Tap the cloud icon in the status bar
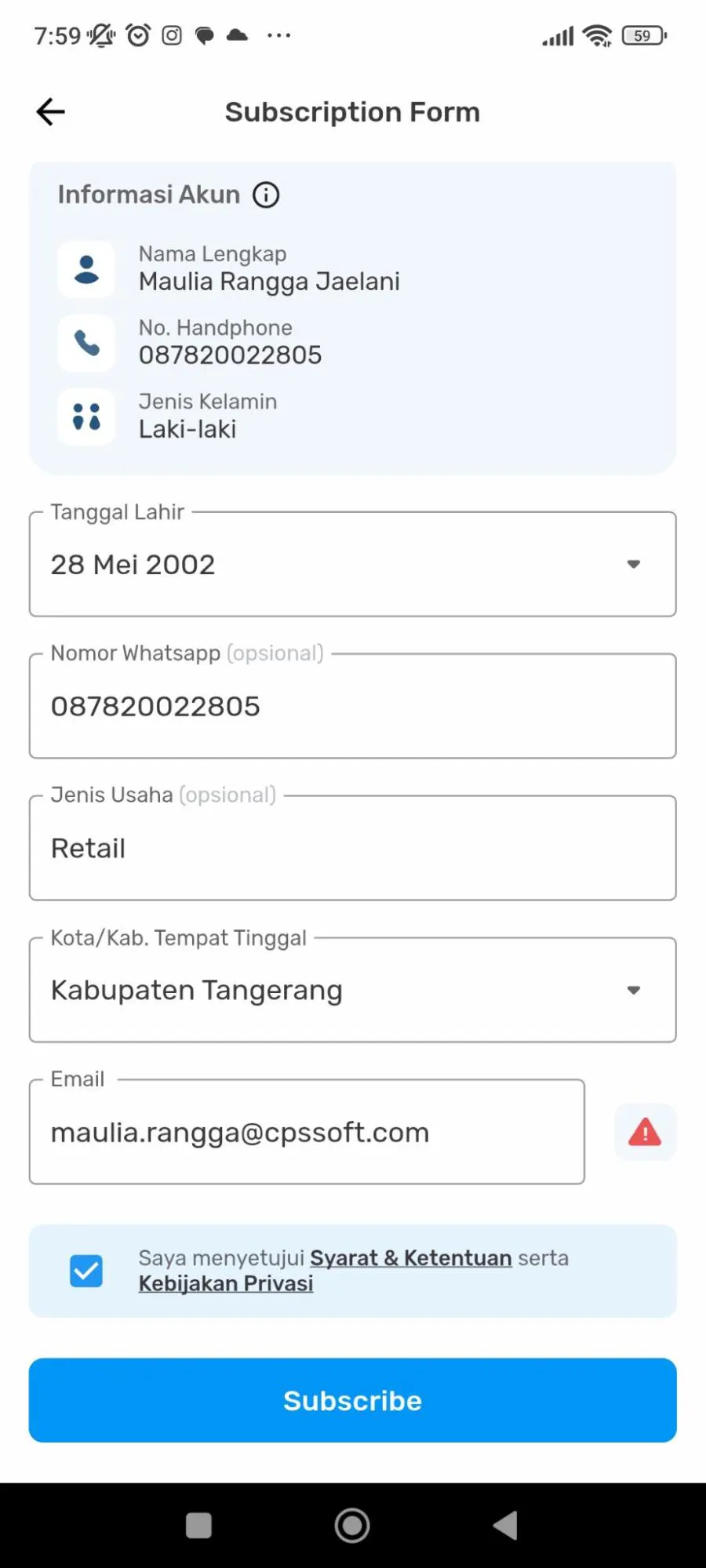 237,35
